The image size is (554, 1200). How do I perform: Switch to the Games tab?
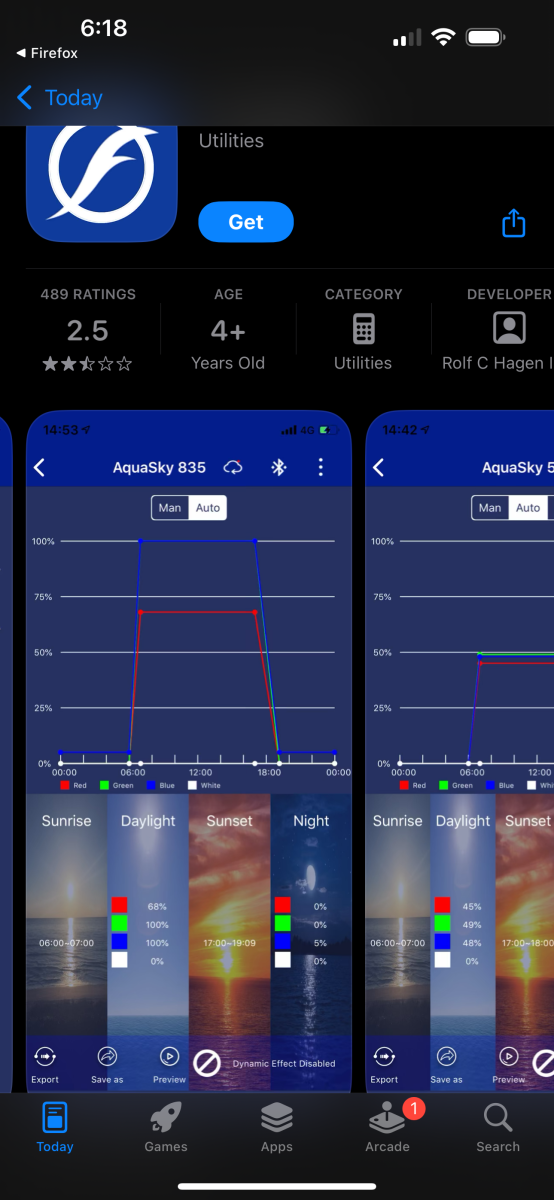(x=166, y=1128)
